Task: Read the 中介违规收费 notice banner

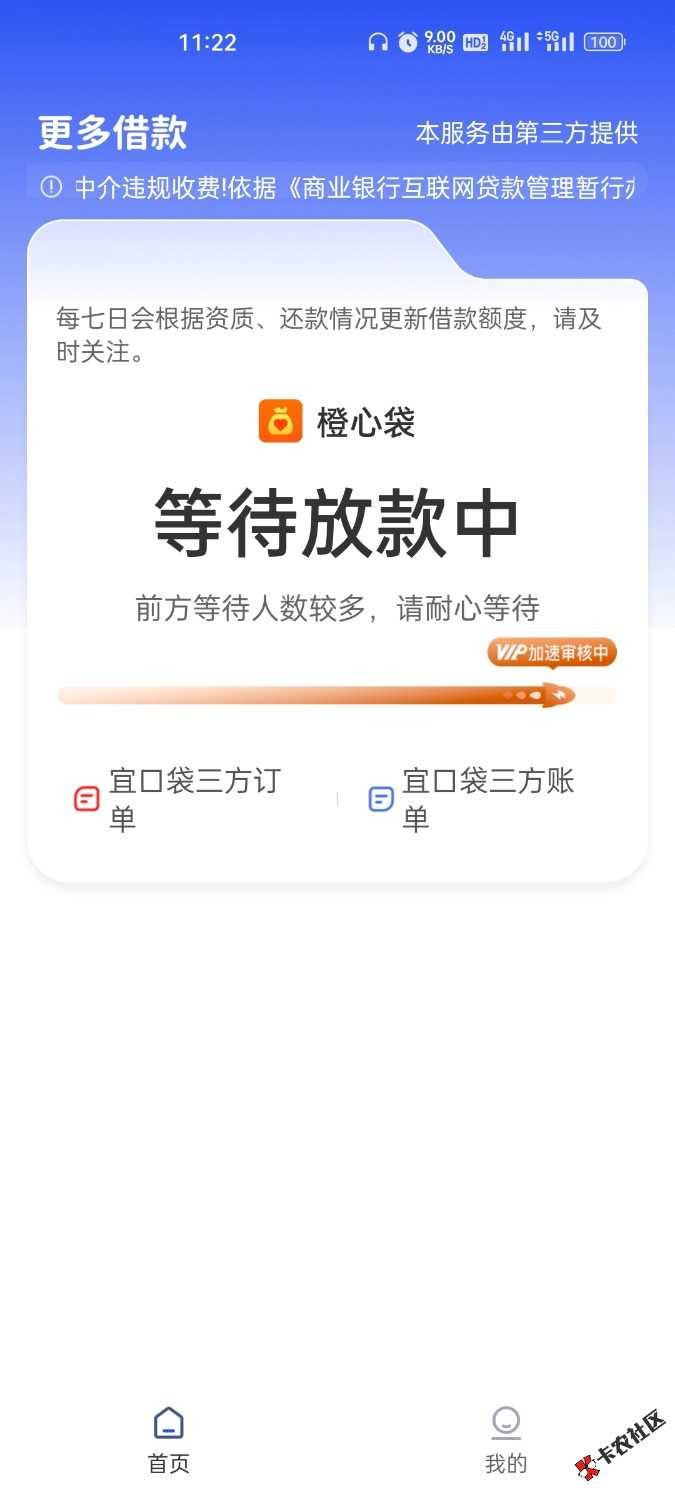Action: [x=338, y=187]
